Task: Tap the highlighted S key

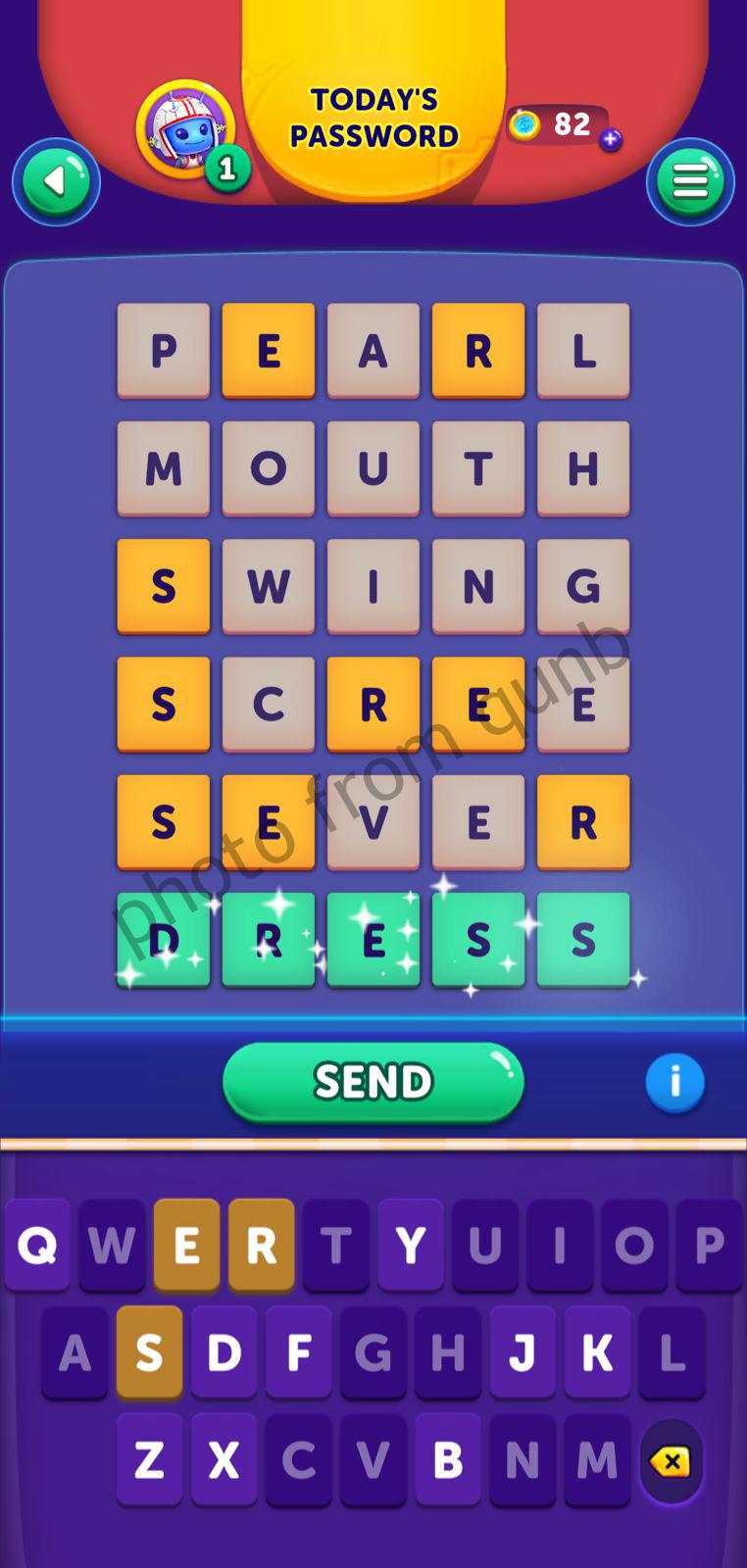Action: [149, 1352]
